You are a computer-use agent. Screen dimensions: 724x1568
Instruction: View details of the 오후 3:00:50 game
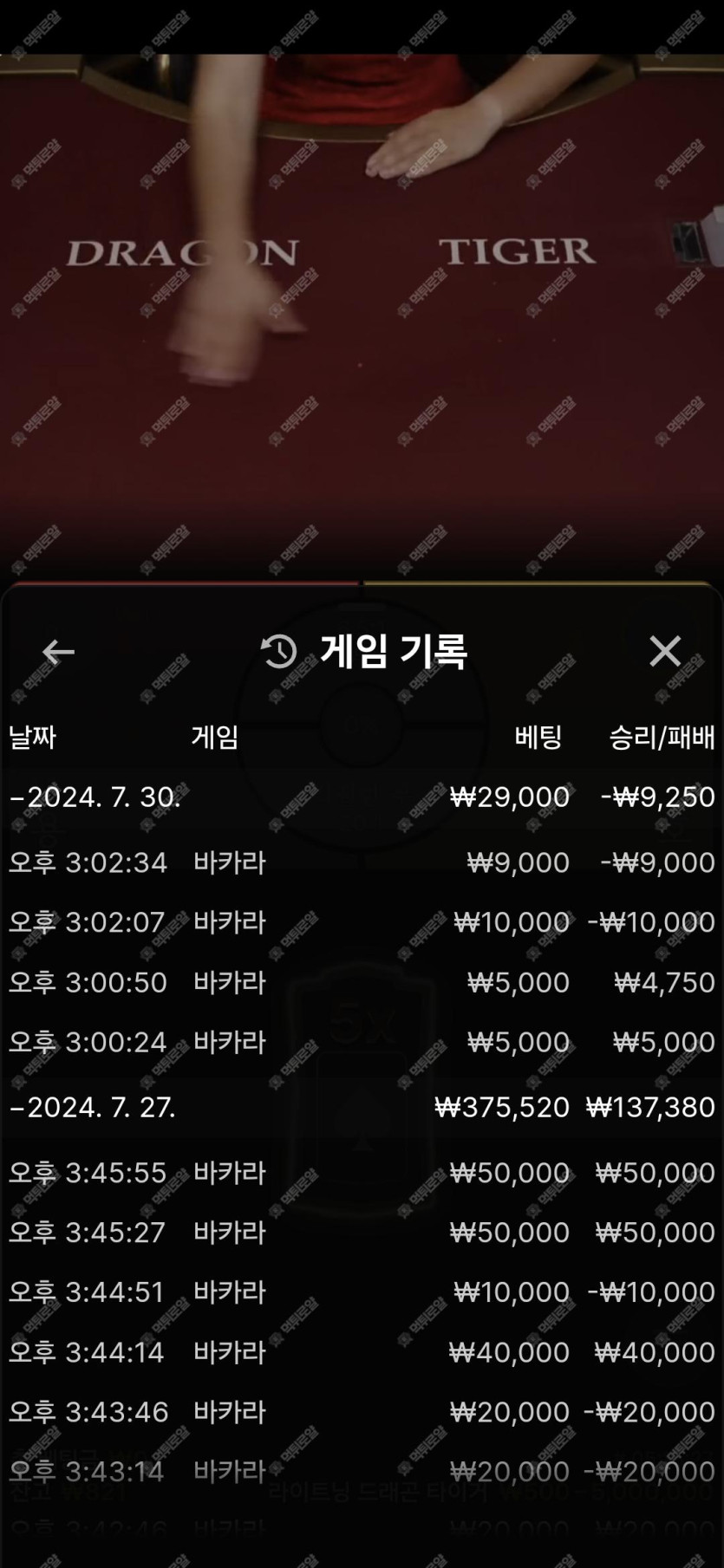click(362, 982)
